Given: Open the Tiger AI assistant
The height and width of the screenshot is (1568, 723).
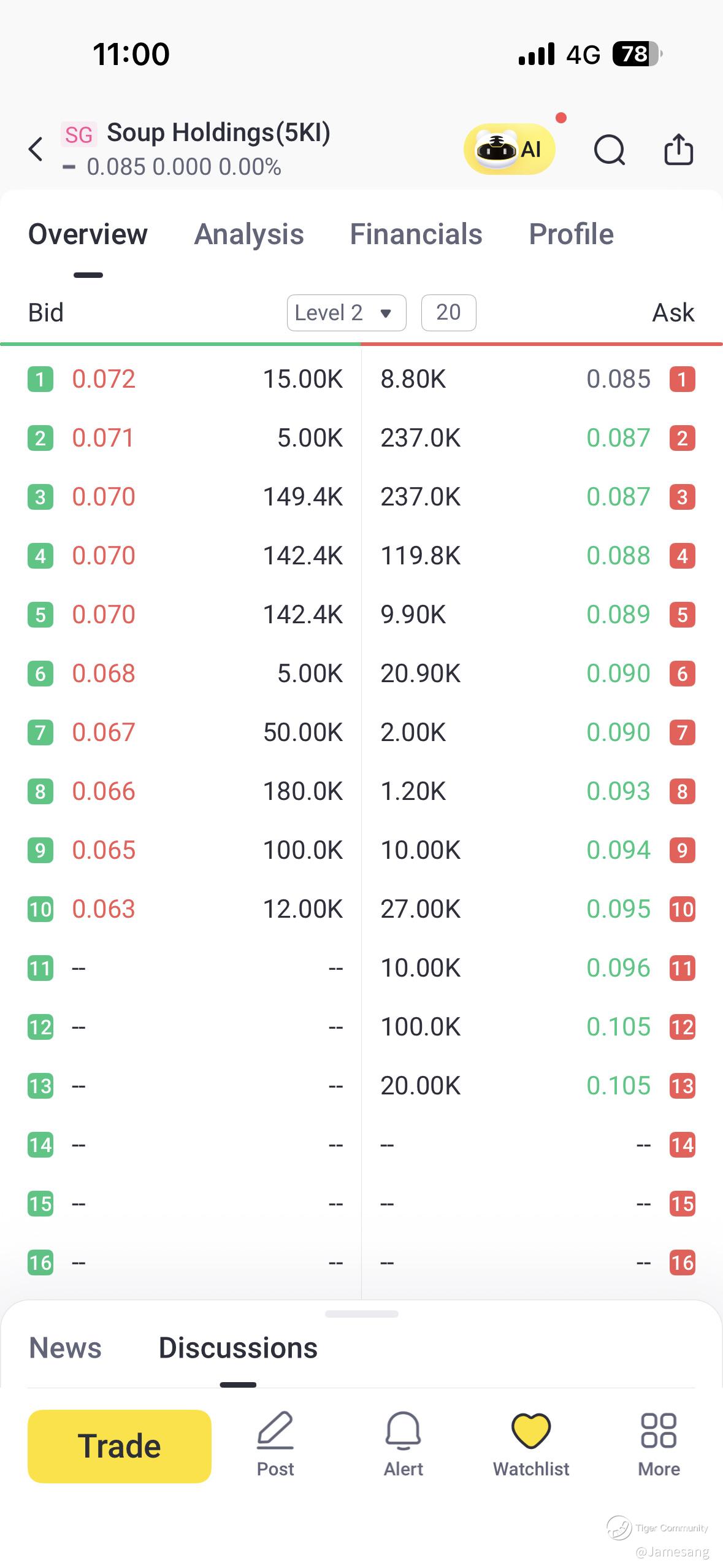Looking at the screenshot, I should coord(509,149).
